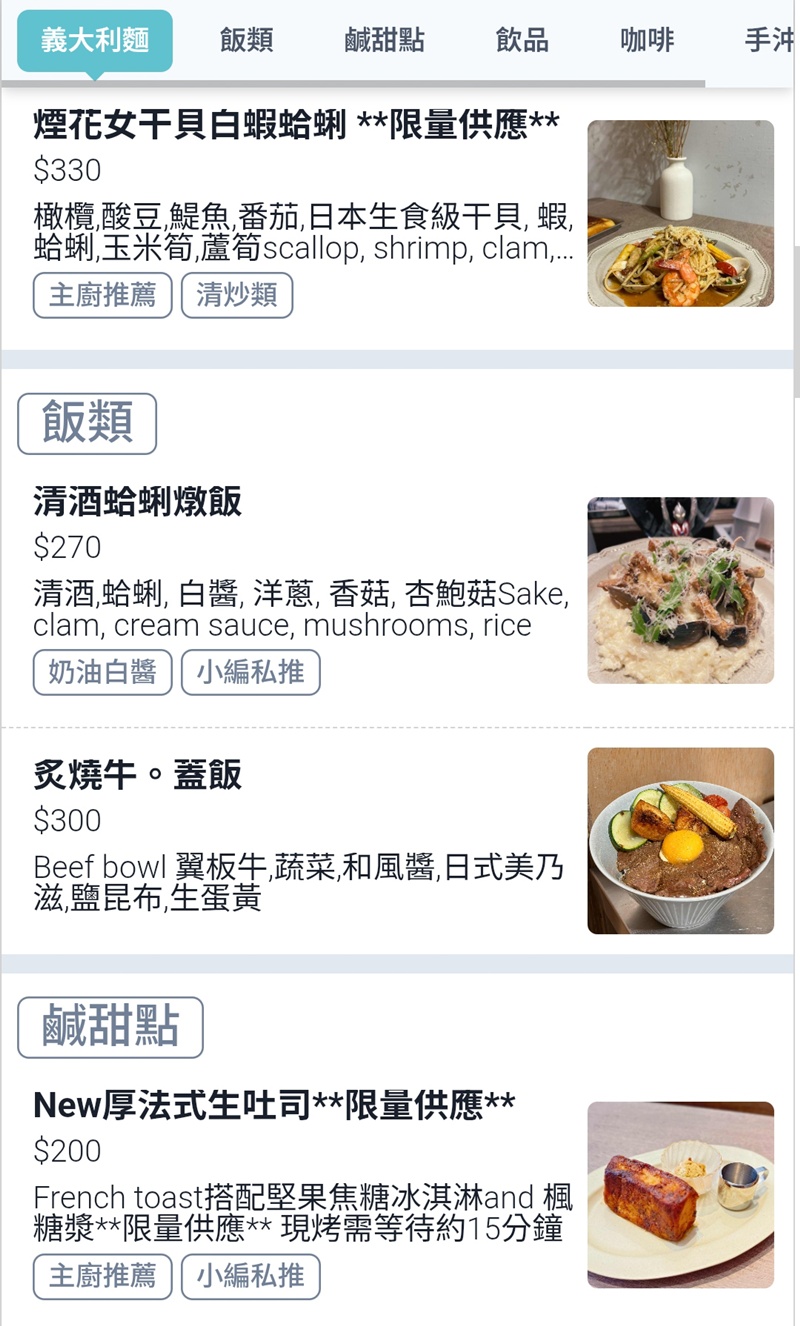Select the active 義大利麵 tab

(93, 38)
